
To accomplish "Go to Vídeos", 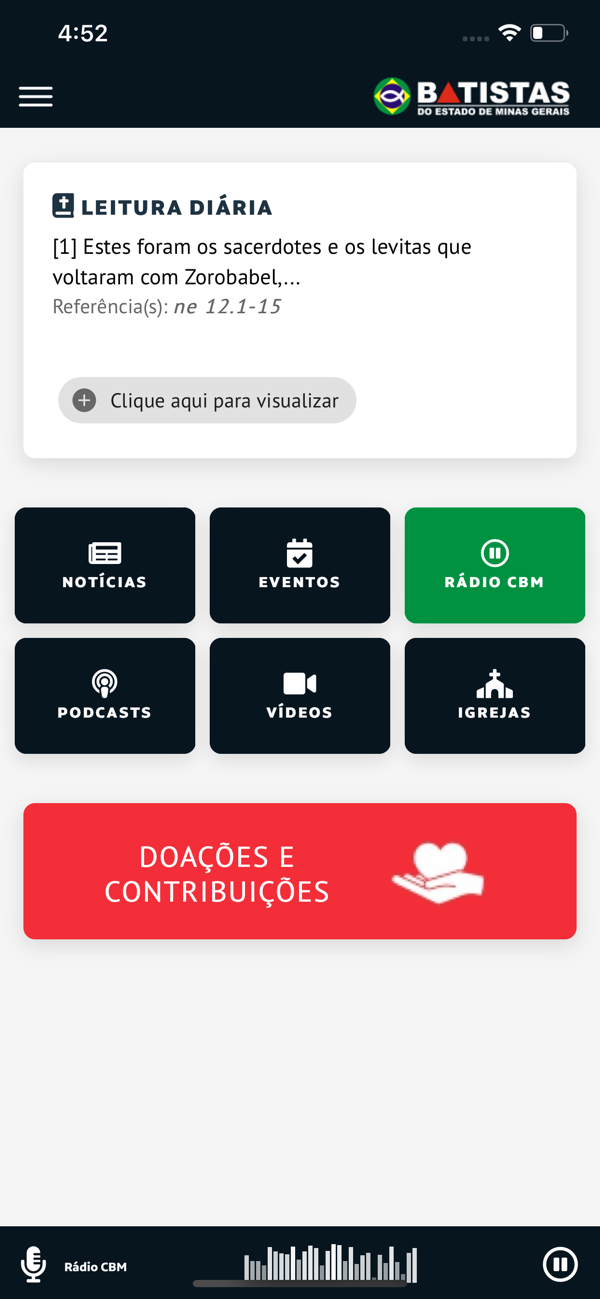I will coord(300,695).
